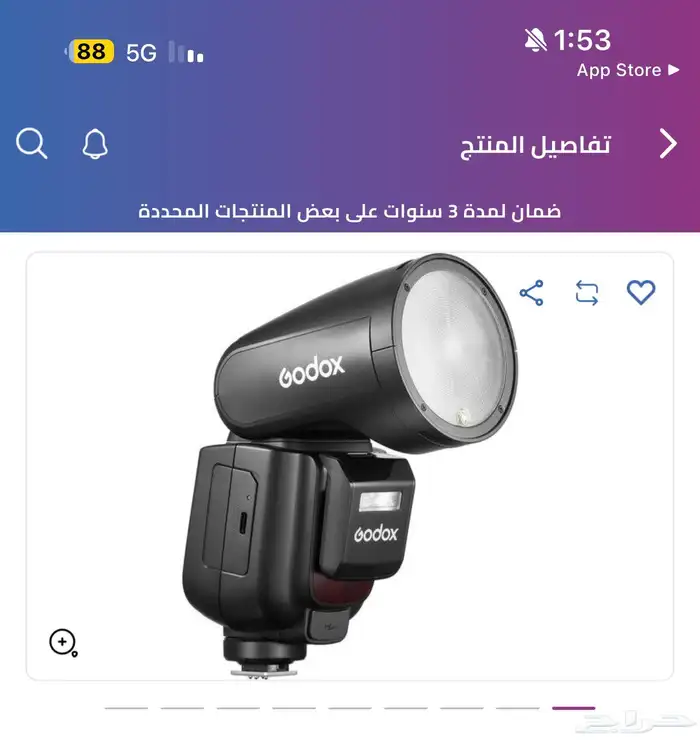
Task: Go back from product details page
Action: [668, 144]
